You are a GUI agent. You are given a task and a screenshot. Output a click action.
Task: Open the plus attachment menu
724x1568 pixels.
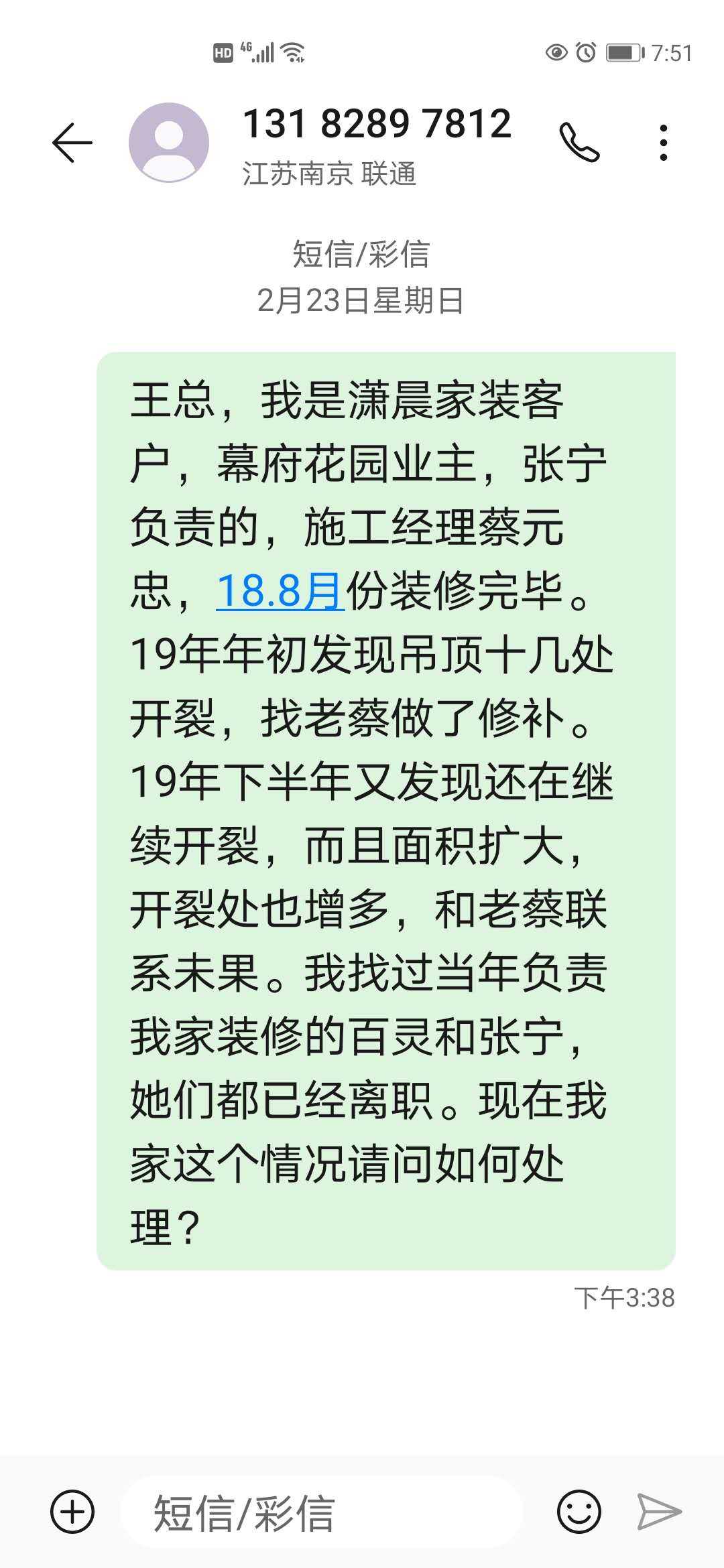click(72, 1512)
